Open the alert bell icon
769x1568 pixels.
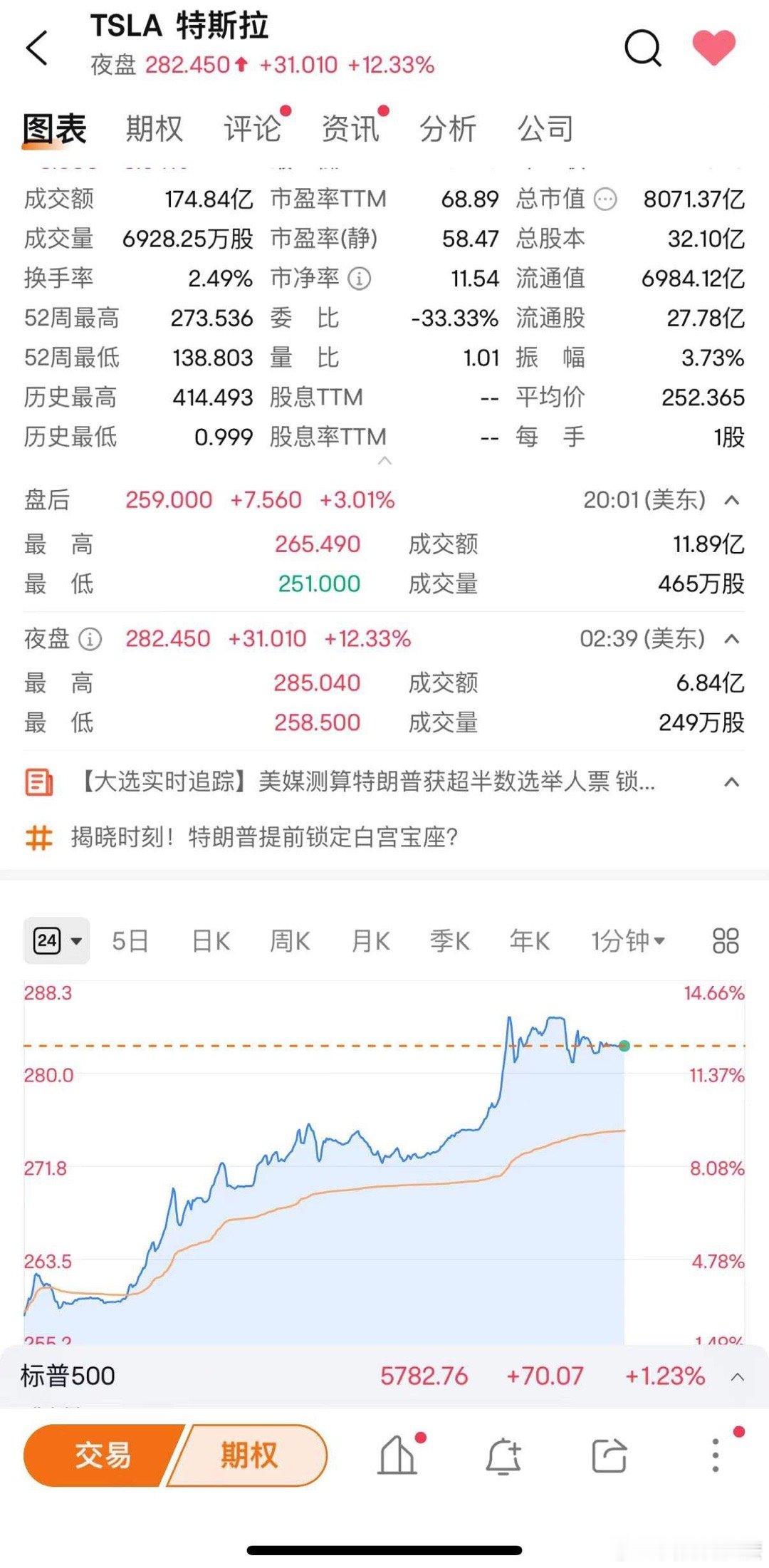tap(503, 1455)
